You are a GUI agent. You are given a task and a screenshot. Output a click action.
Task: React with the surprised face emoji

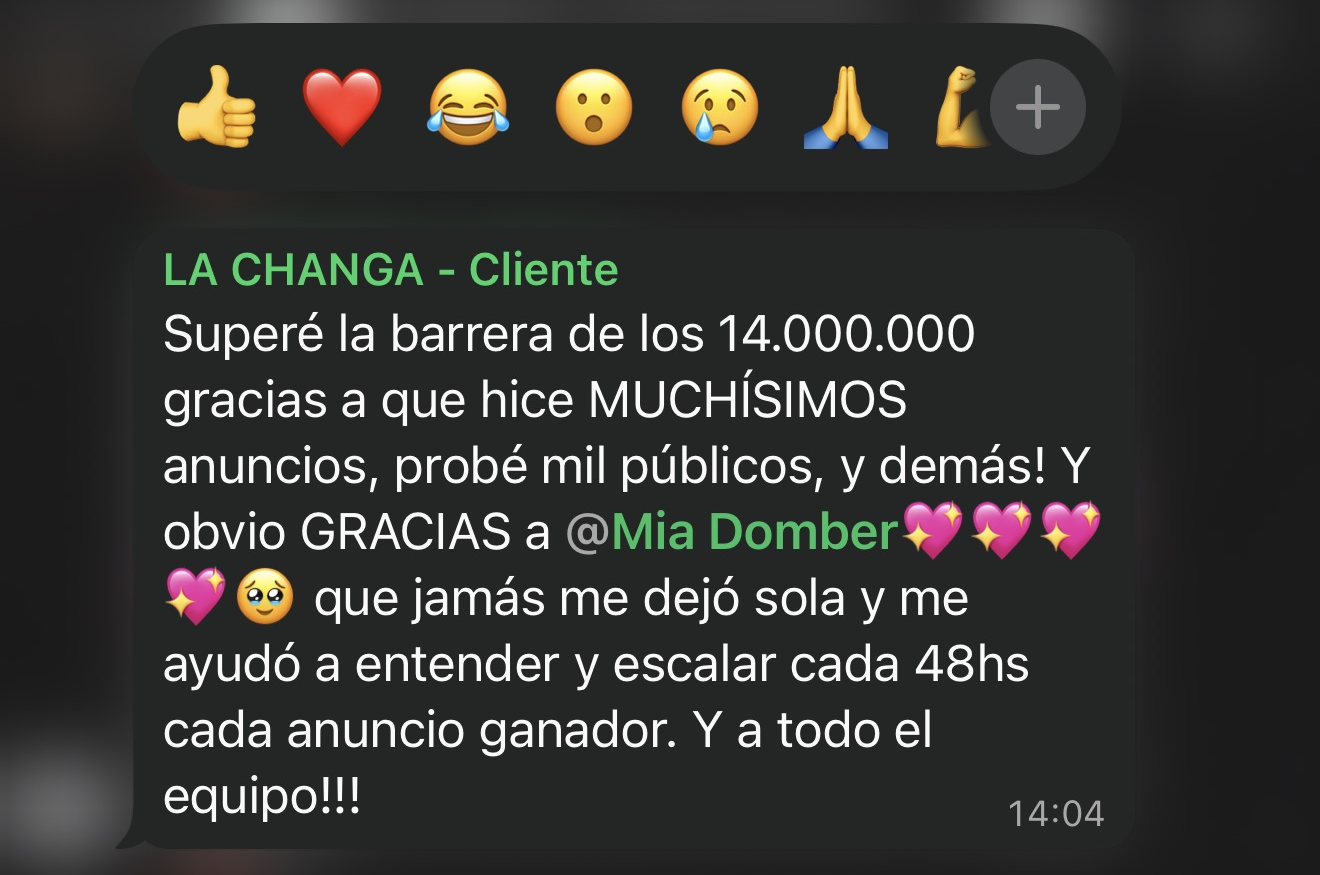pyautogui.click(x=594, y=108)
